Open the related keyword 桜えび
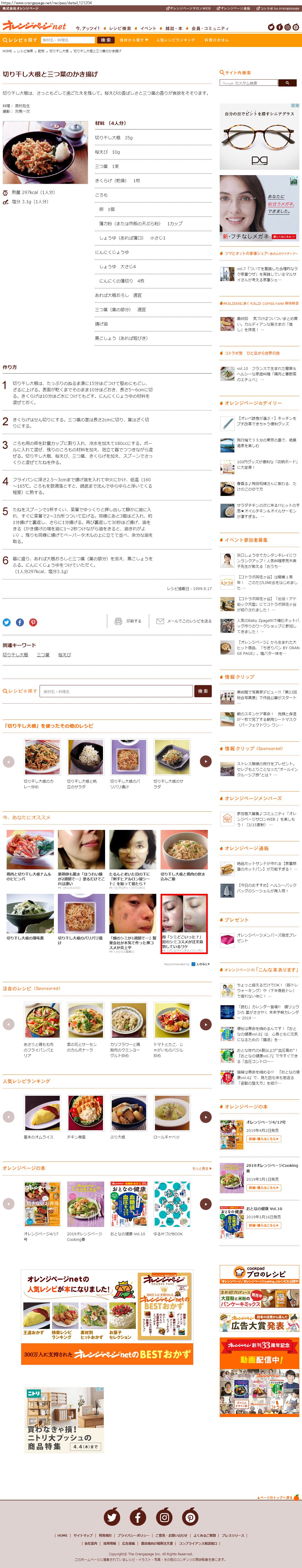Image resolution: width=302 pixels, height=1568 pixels. pos(64,654)
